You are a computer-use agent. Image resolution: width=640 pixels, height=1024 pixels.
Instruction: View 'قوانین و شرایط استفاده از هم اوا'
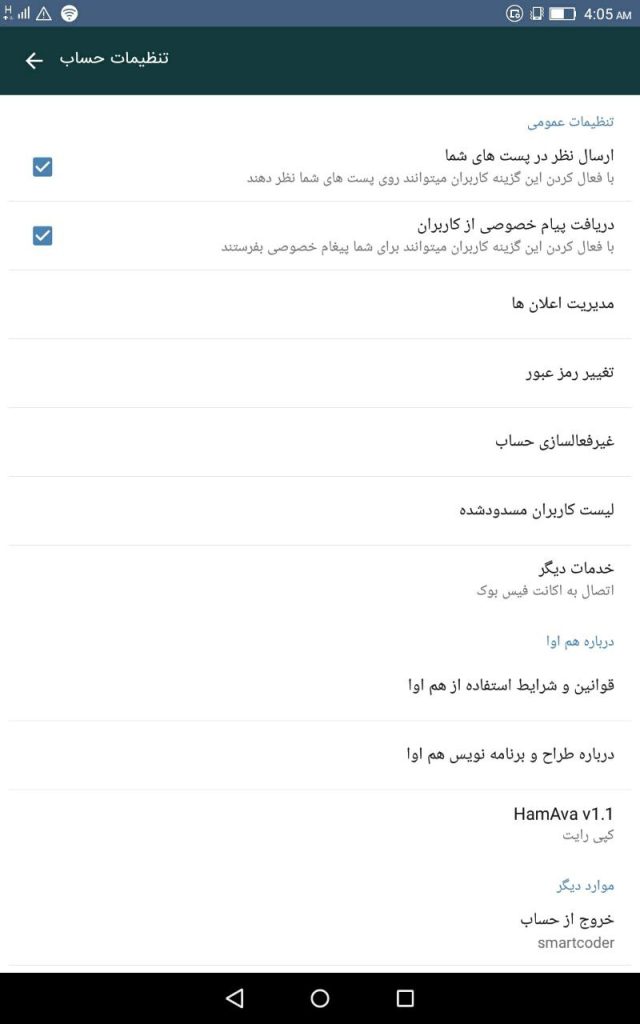(x=320, y=686)
